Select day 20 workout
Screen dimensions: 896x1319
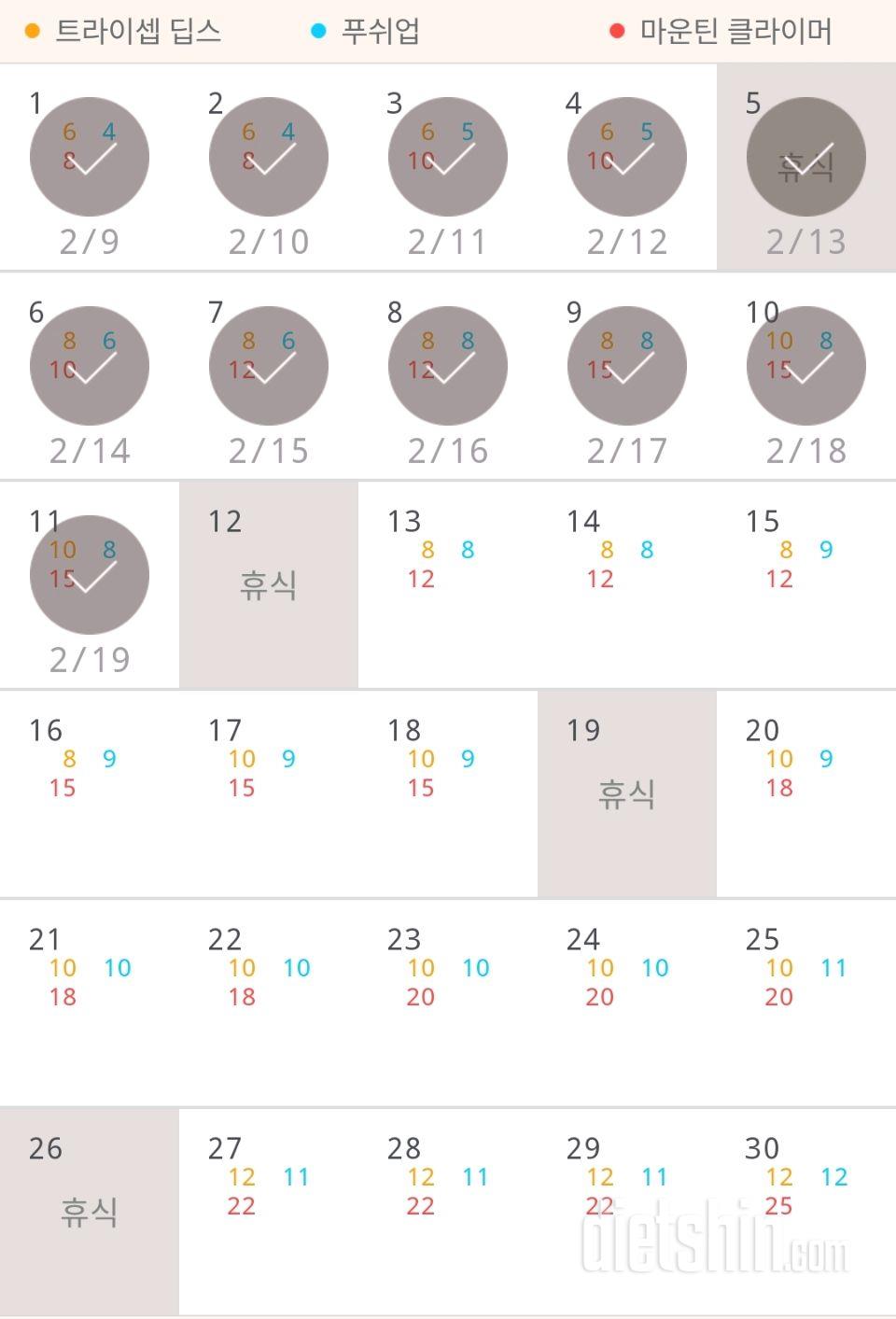[805, 793]
